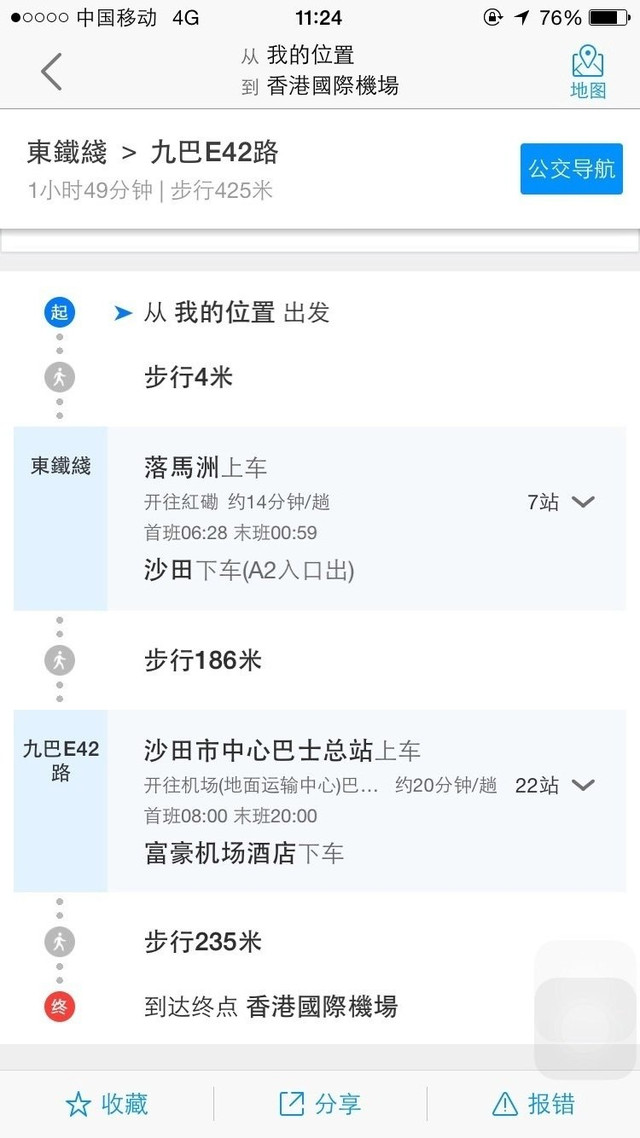Open the 地图 map view
Screen dimensions: 640x1138
pos(588,72)
